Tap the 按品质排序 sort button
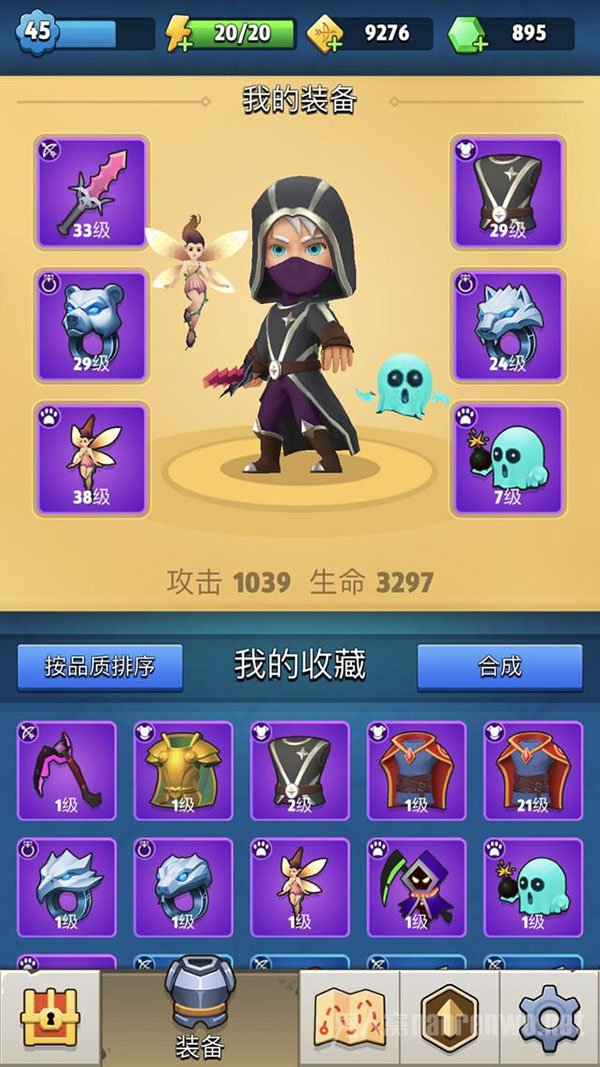 tap(100, 666)
